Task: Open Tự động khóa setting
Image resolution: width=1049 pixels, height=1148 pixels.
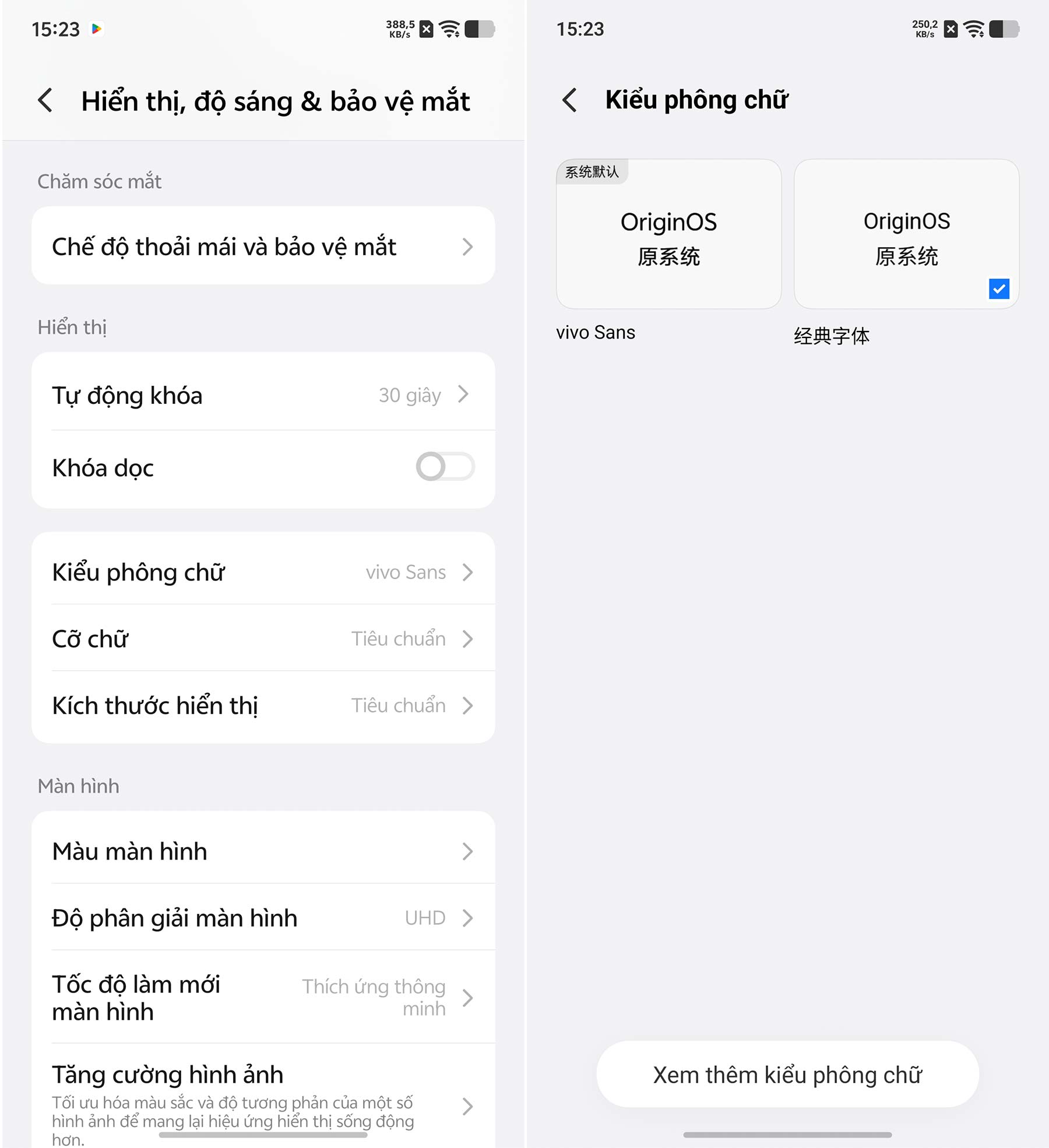Action: [x=263, y=395]
